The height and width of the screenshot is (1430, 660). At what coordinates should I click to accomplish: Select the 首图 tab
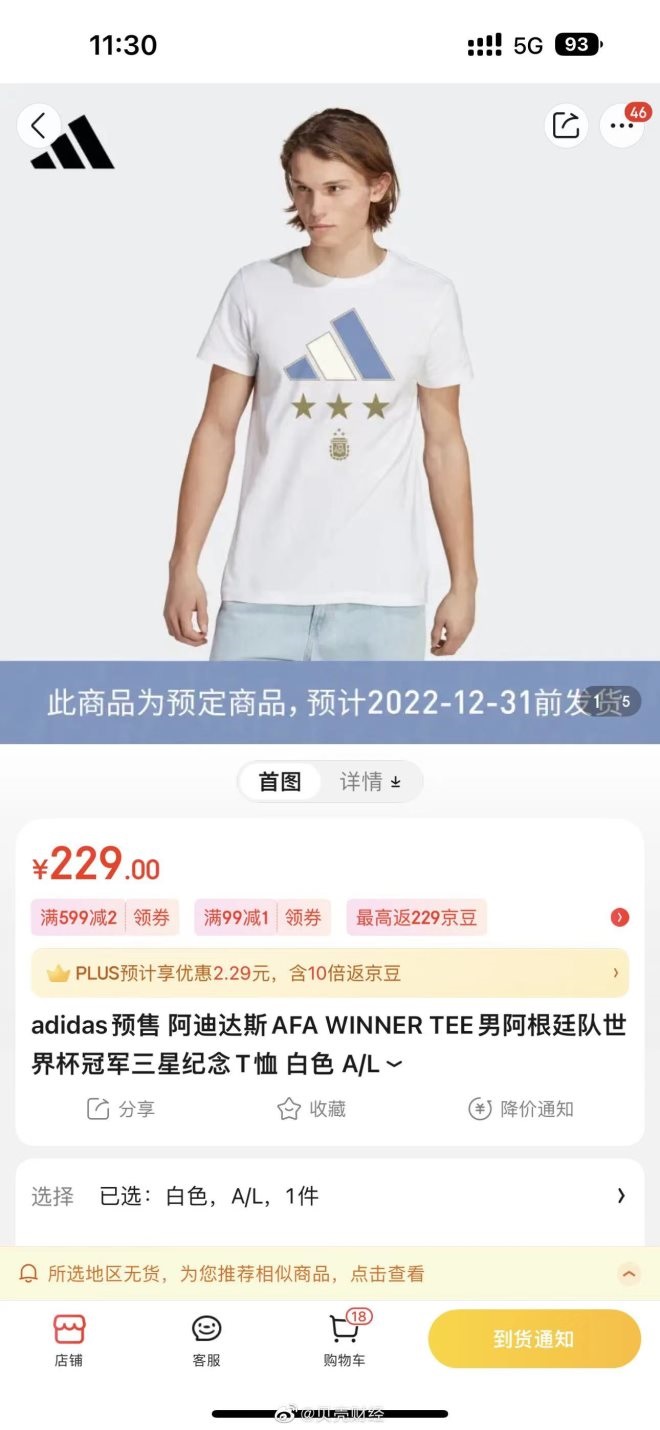tap(280, 782)
